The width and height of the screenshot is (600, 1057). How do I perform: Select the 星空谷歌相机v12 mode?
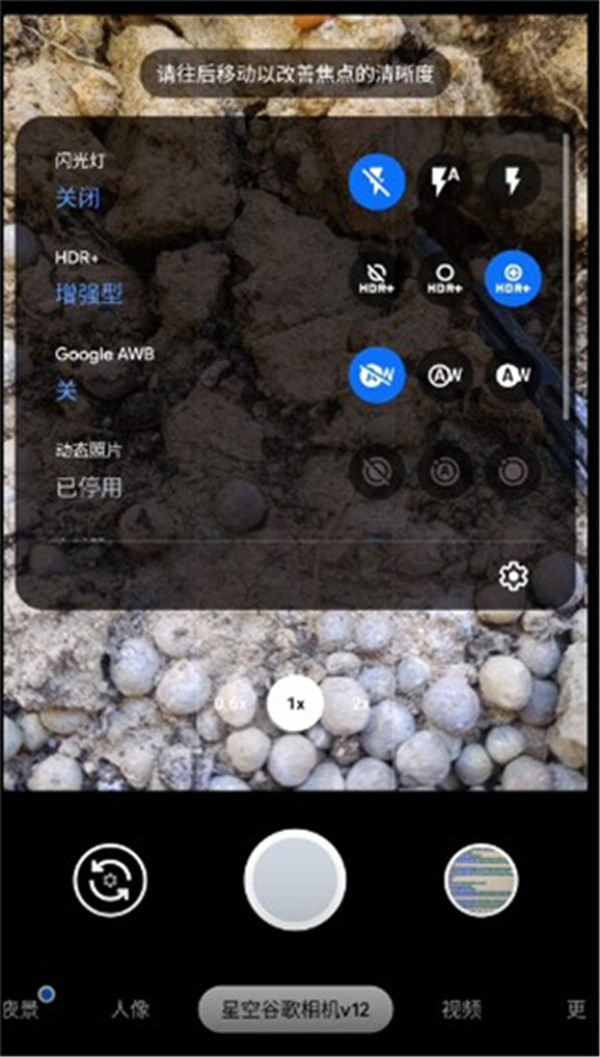point(295,1009)
